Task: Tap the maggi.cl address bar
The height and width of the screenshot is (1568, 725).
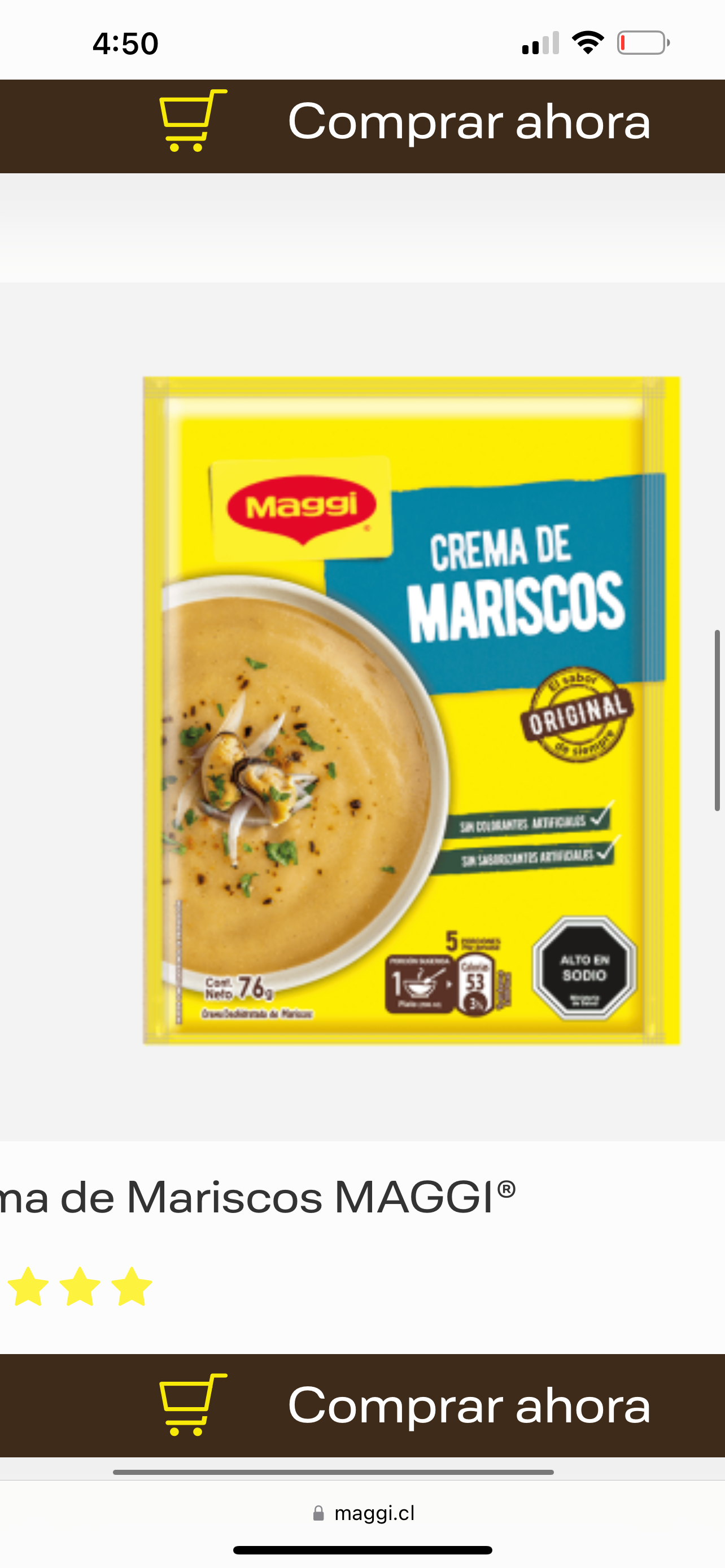Action: click(364, 1513)
